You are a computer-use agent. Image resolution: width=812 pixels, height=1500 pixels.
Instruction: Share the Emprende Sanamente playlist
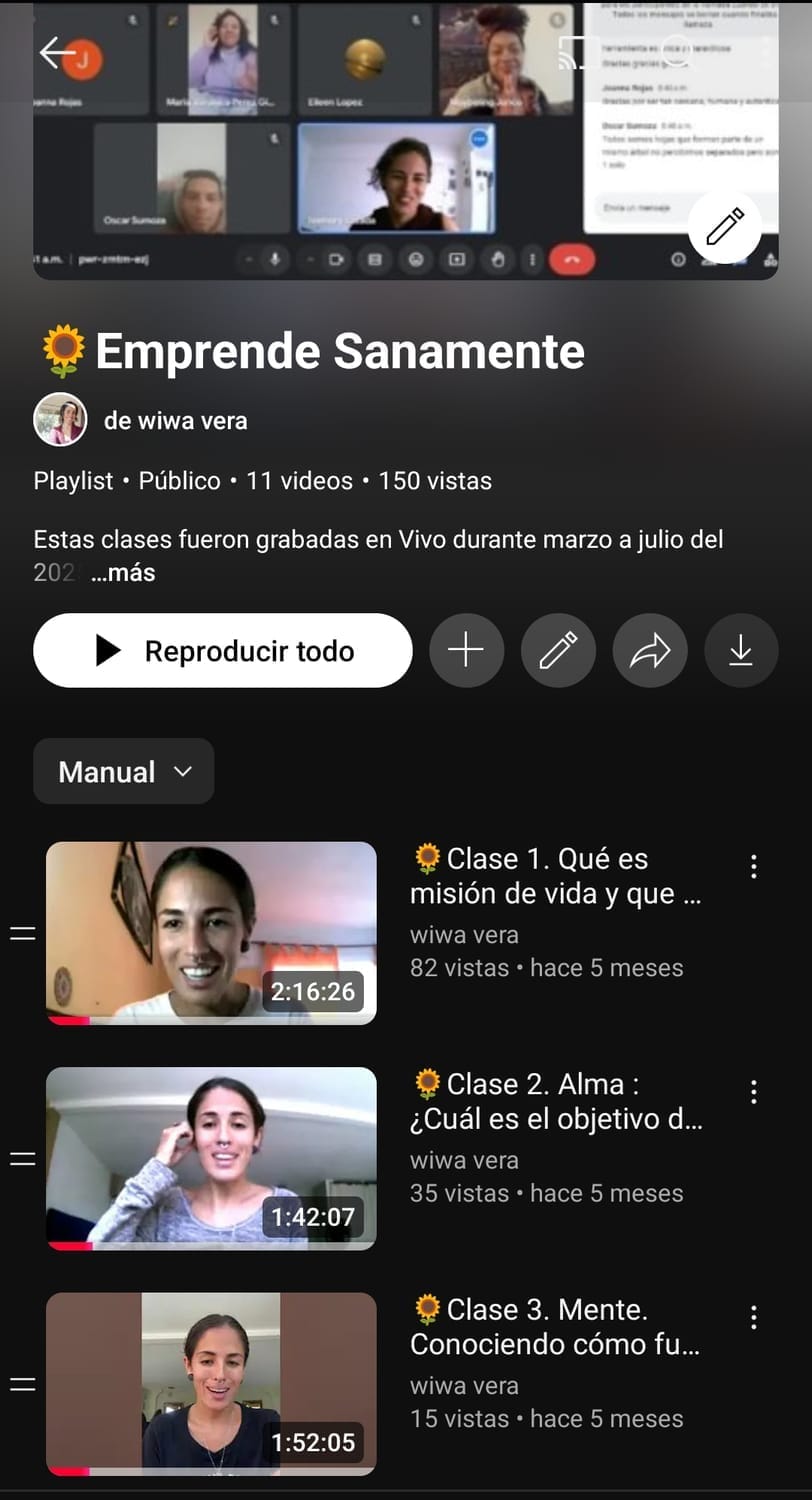click(650, 651)
